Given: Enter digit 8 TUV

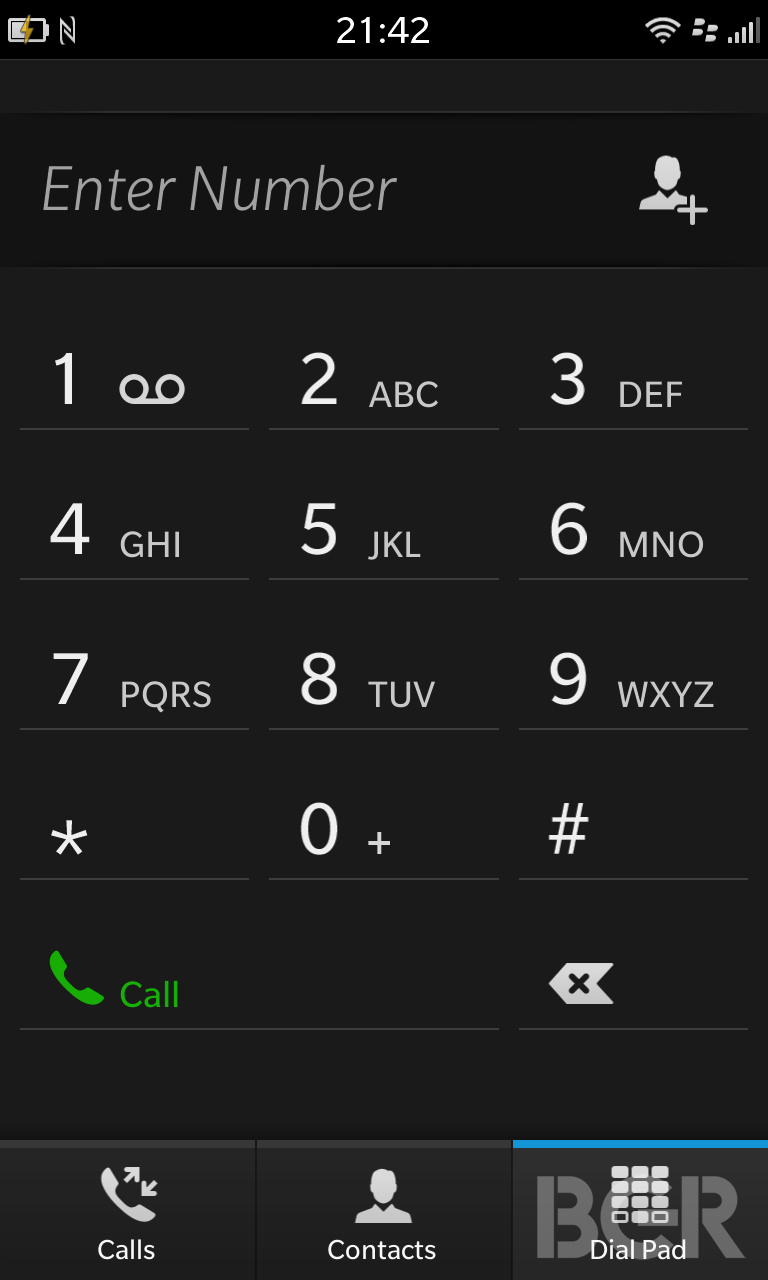Looking at the screenshot, I should (x=384, y=680).
